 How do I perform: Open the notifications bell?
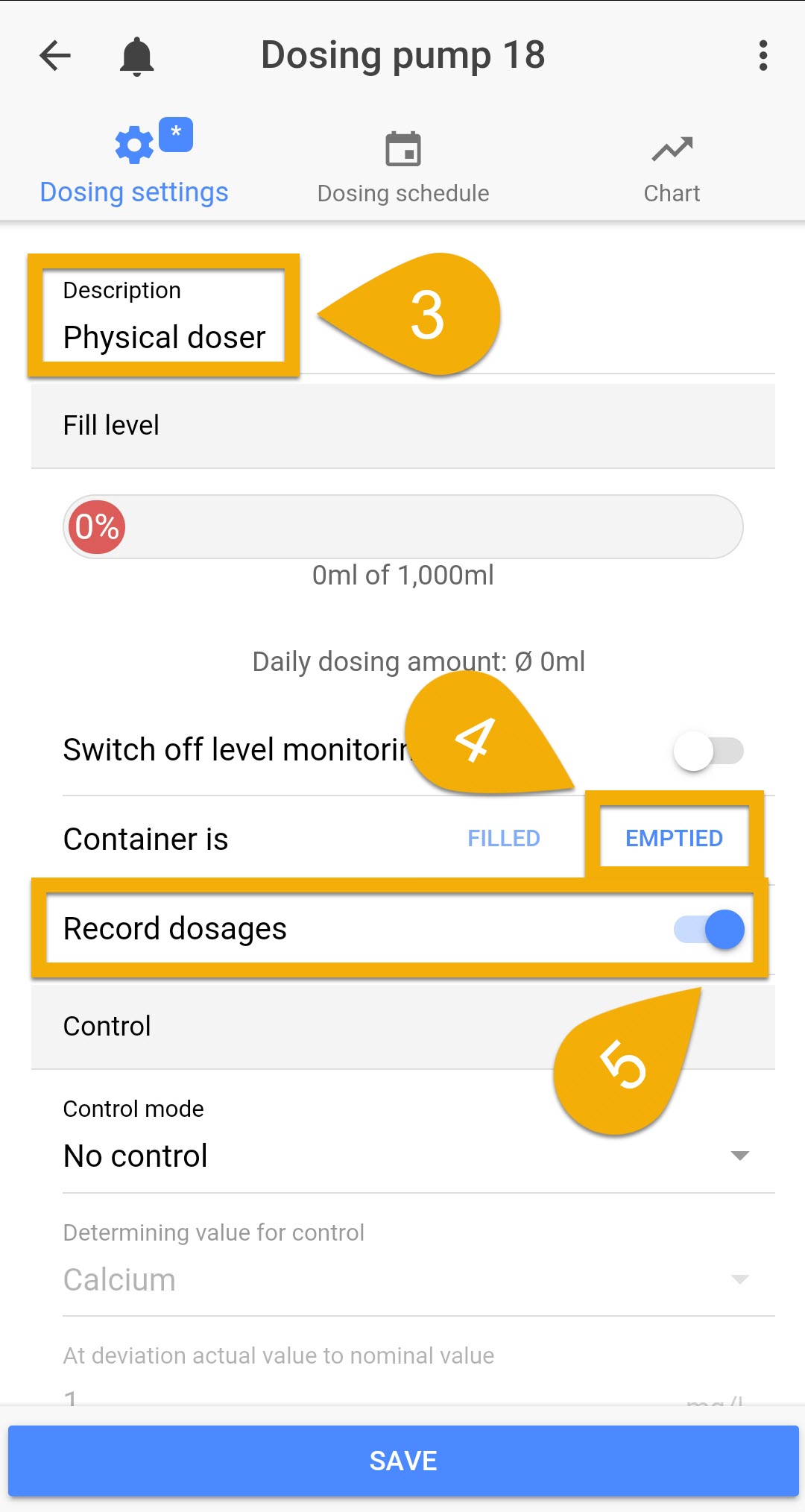pos(137,56)
